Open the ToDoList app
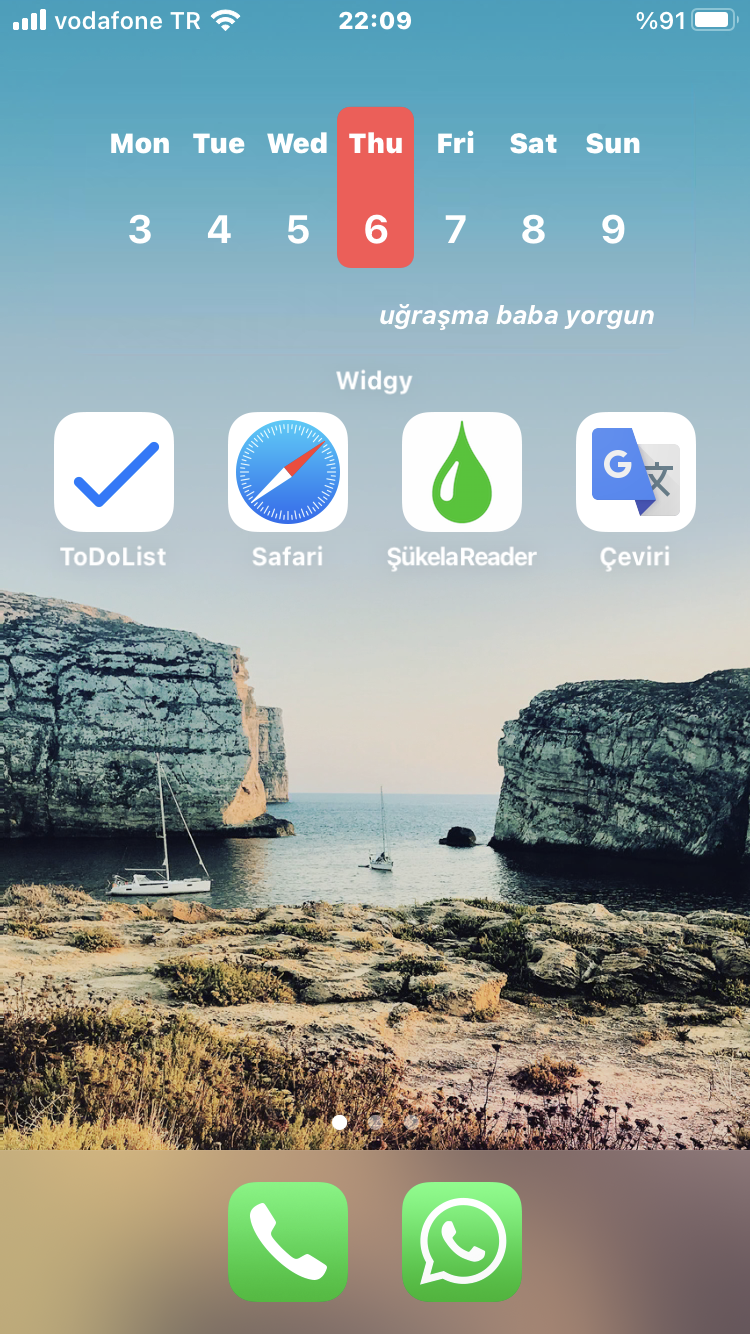Screen dimensions: 750x1334 pyautogui.click(x=114, y=472)
